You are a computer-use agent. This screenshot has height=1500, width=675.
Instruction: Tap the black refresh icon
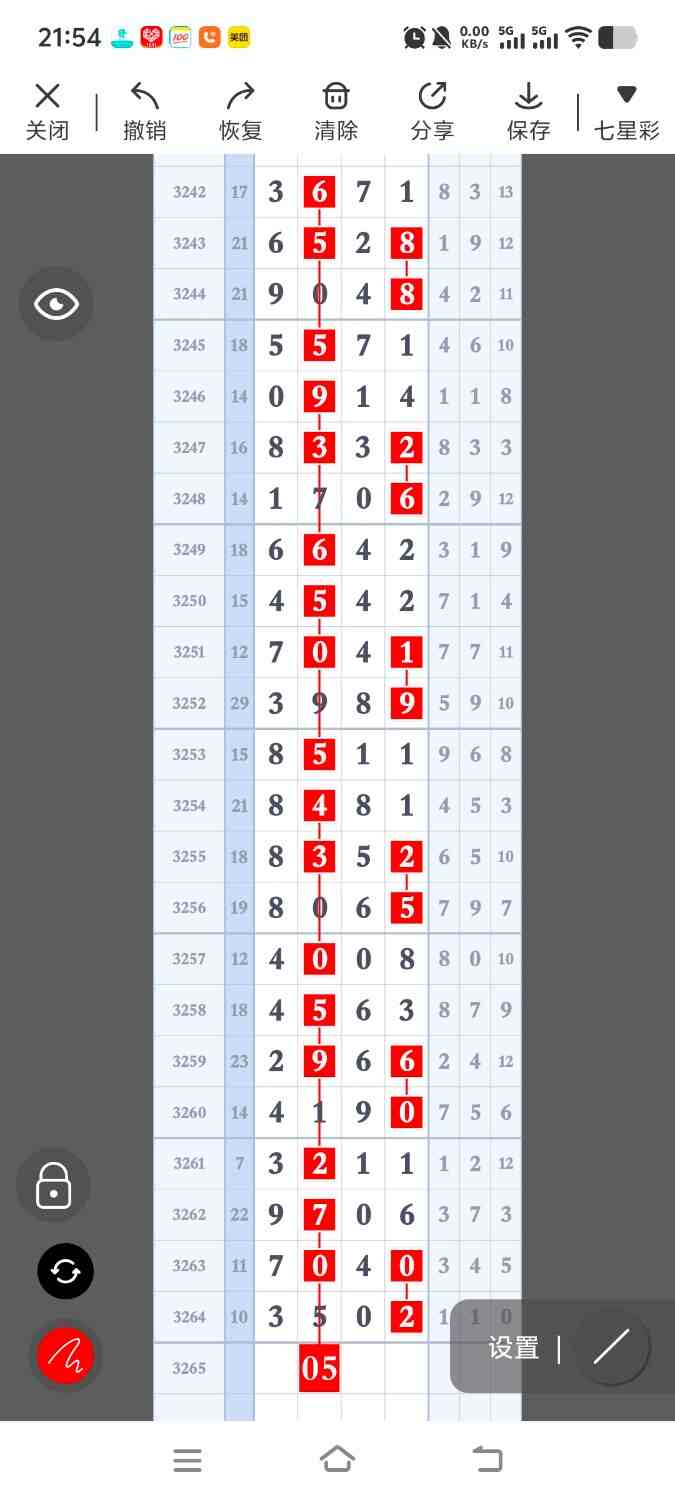[65, 1271]
